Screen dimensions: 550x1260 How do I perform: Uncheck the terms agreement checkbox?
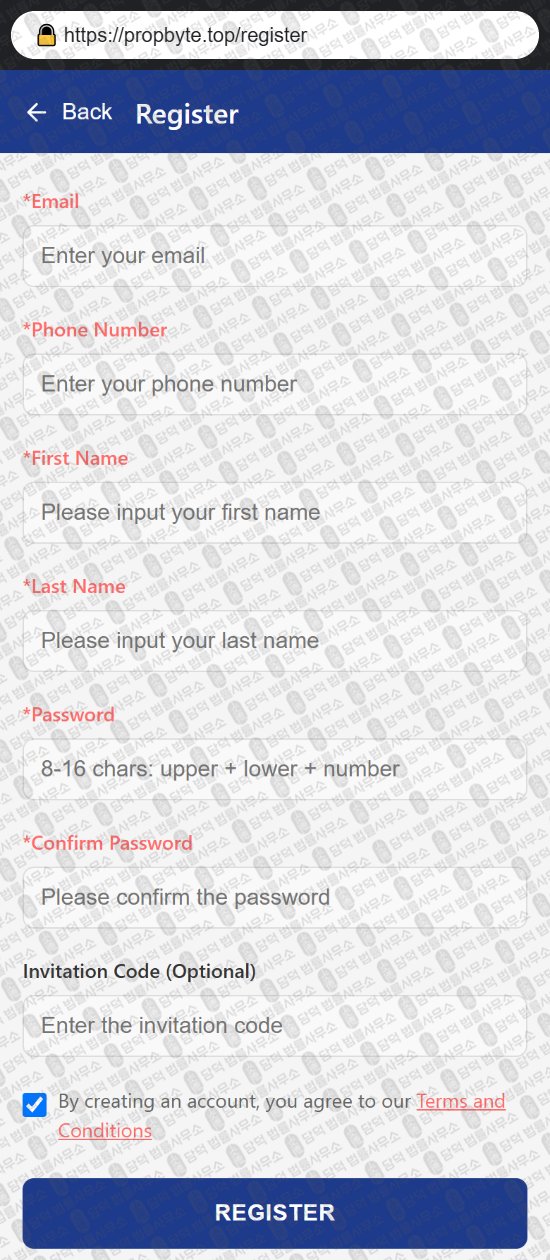(x=35, y=1104)
